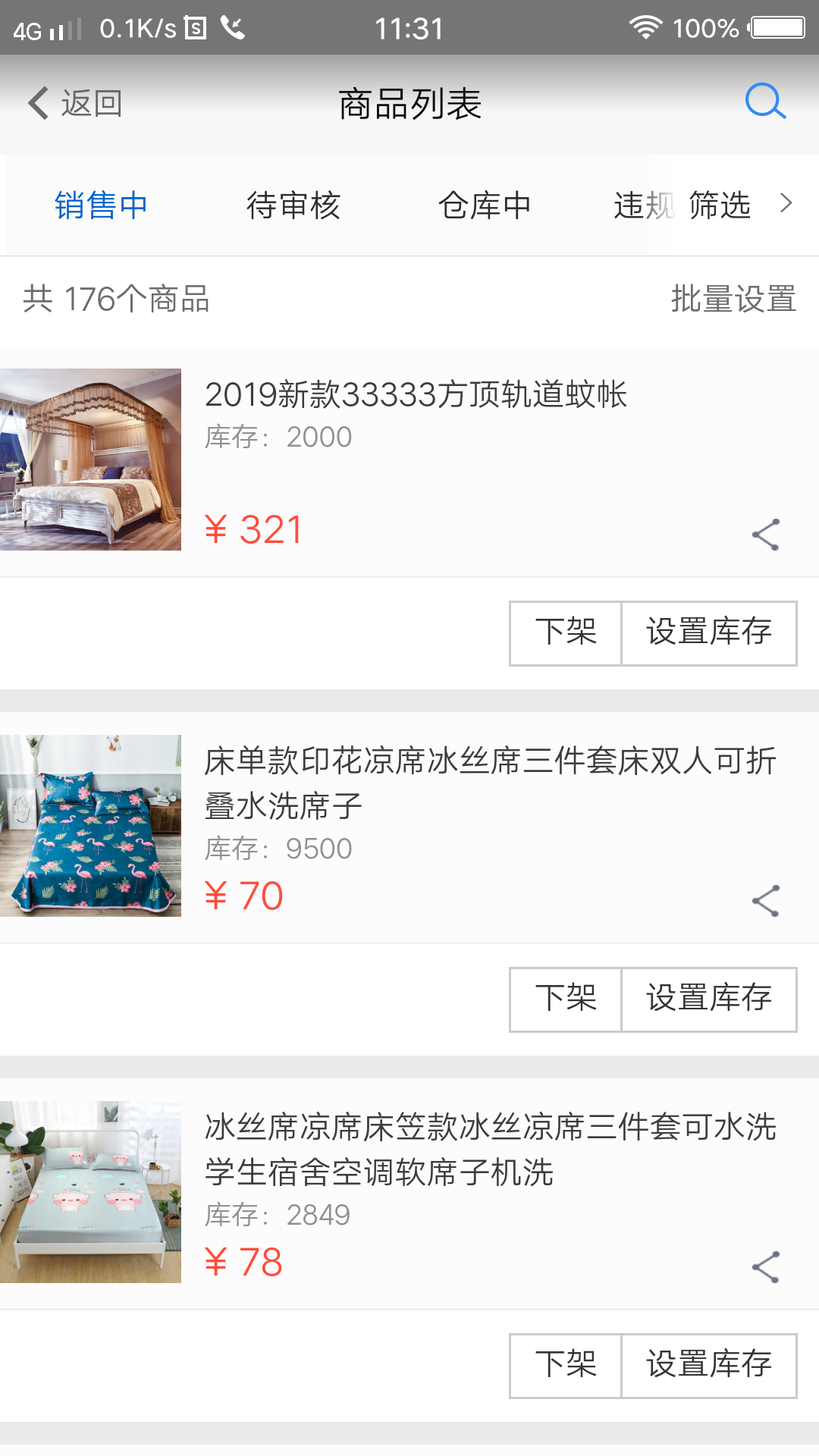Viewport: 819px width, 1456px height.
Task: Open the search magnifier icon
Action: [764, 102]
